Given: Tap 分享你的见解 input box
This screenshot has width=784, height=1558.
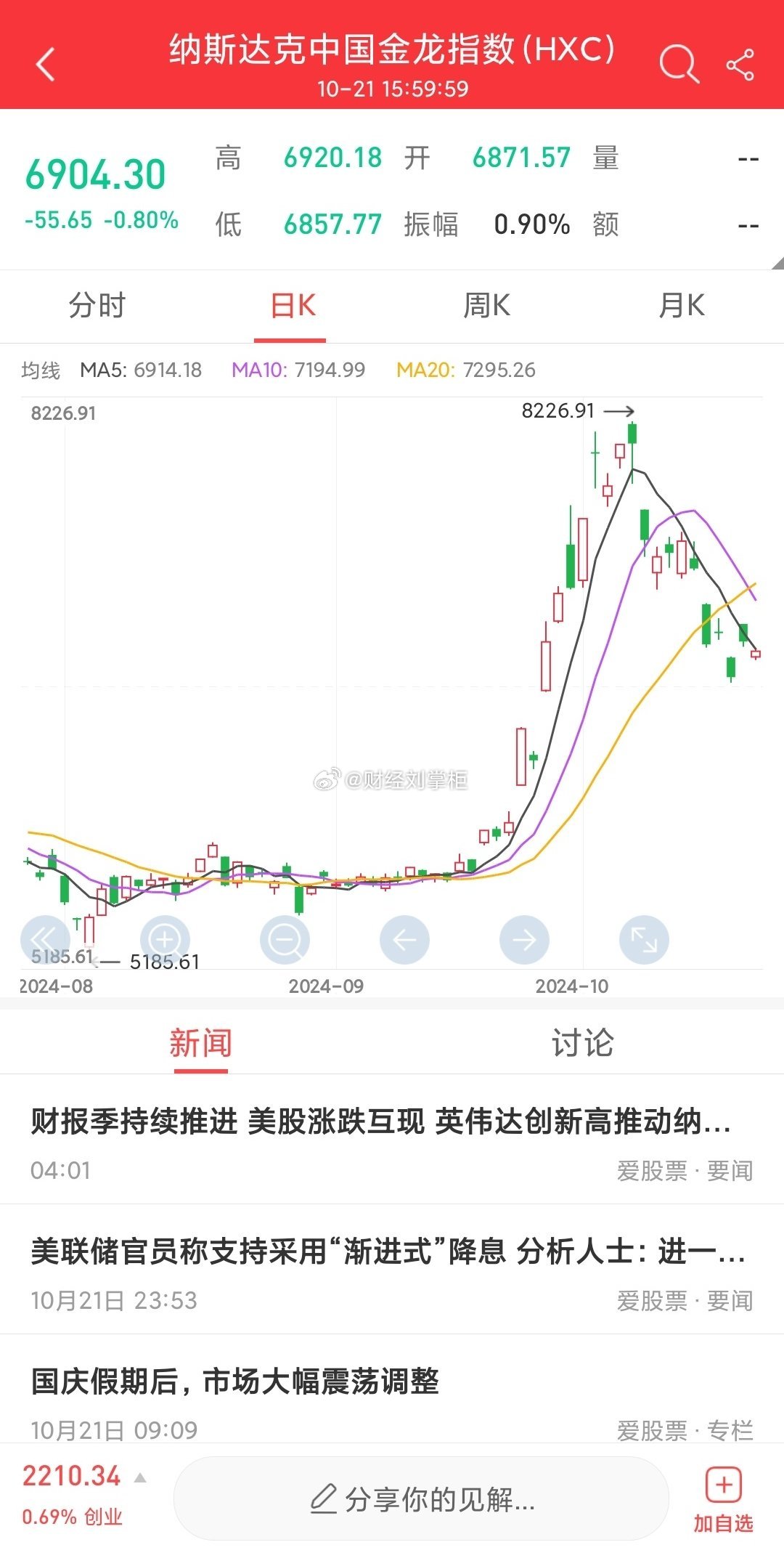Looking at the screenshot, I should (x=421, y=1498).
